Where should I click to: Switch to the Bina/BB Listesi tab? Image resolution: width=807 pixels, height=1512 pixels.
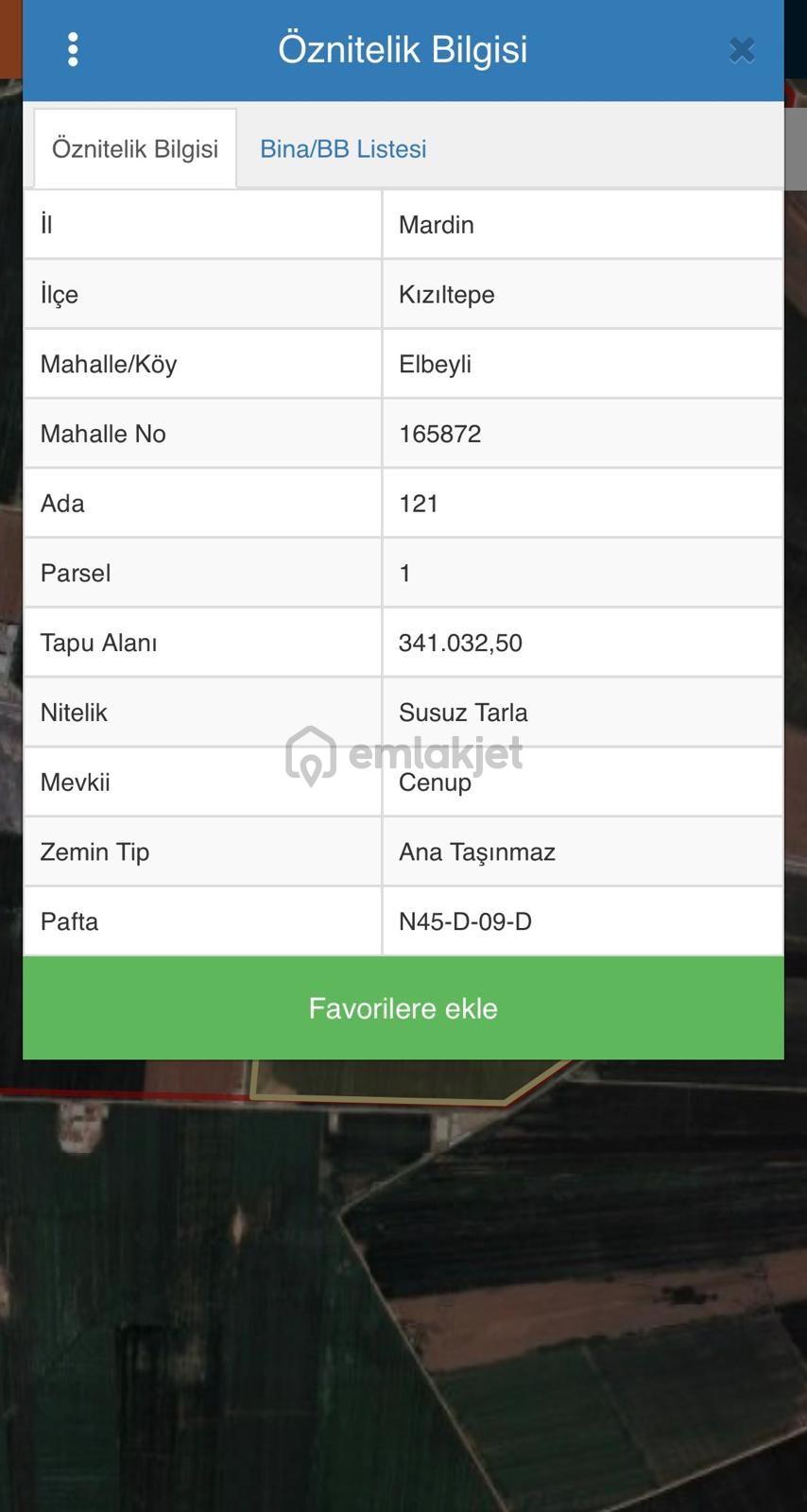(x=343, y=148)
